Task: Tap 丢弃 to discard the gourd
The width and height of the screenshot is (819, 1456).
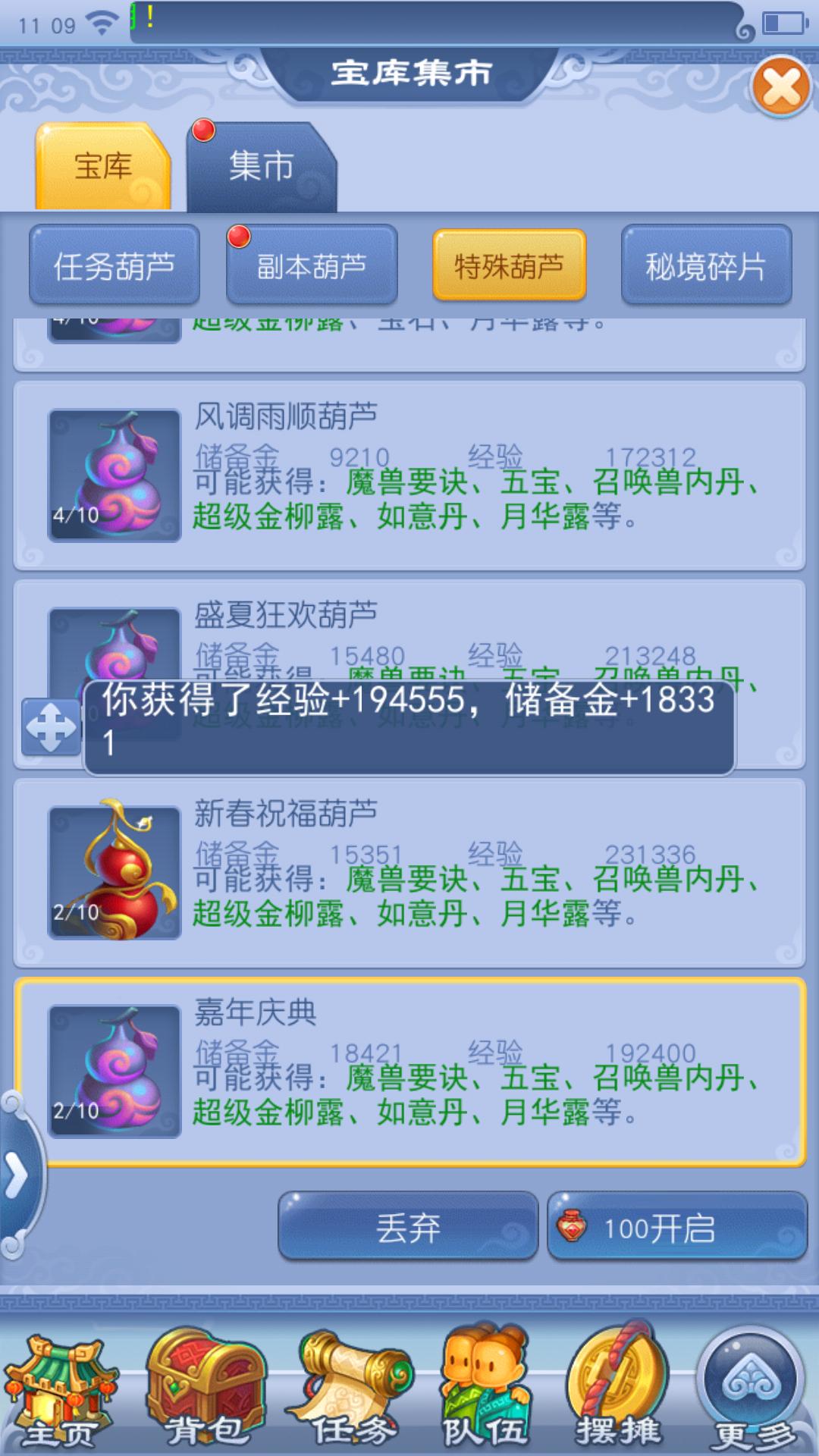Action: [x=408, y=1228]
